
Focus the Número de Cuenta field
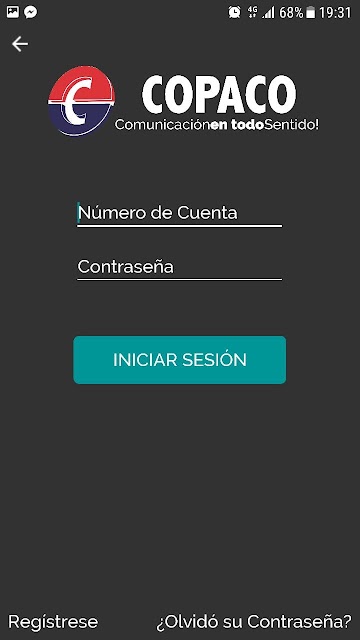pos(180,213)
